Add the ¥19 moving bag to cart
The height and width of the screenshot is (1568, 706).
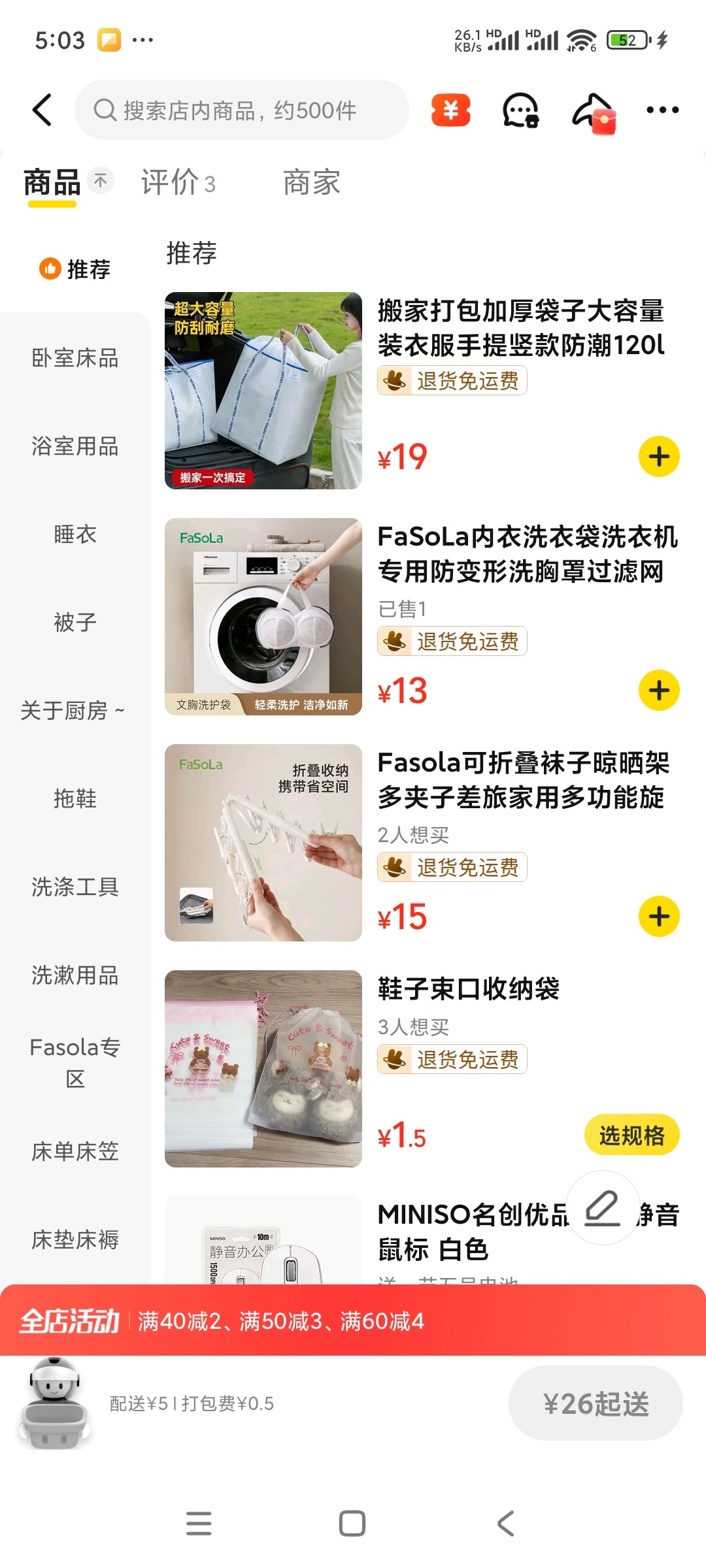click(659, 456)
